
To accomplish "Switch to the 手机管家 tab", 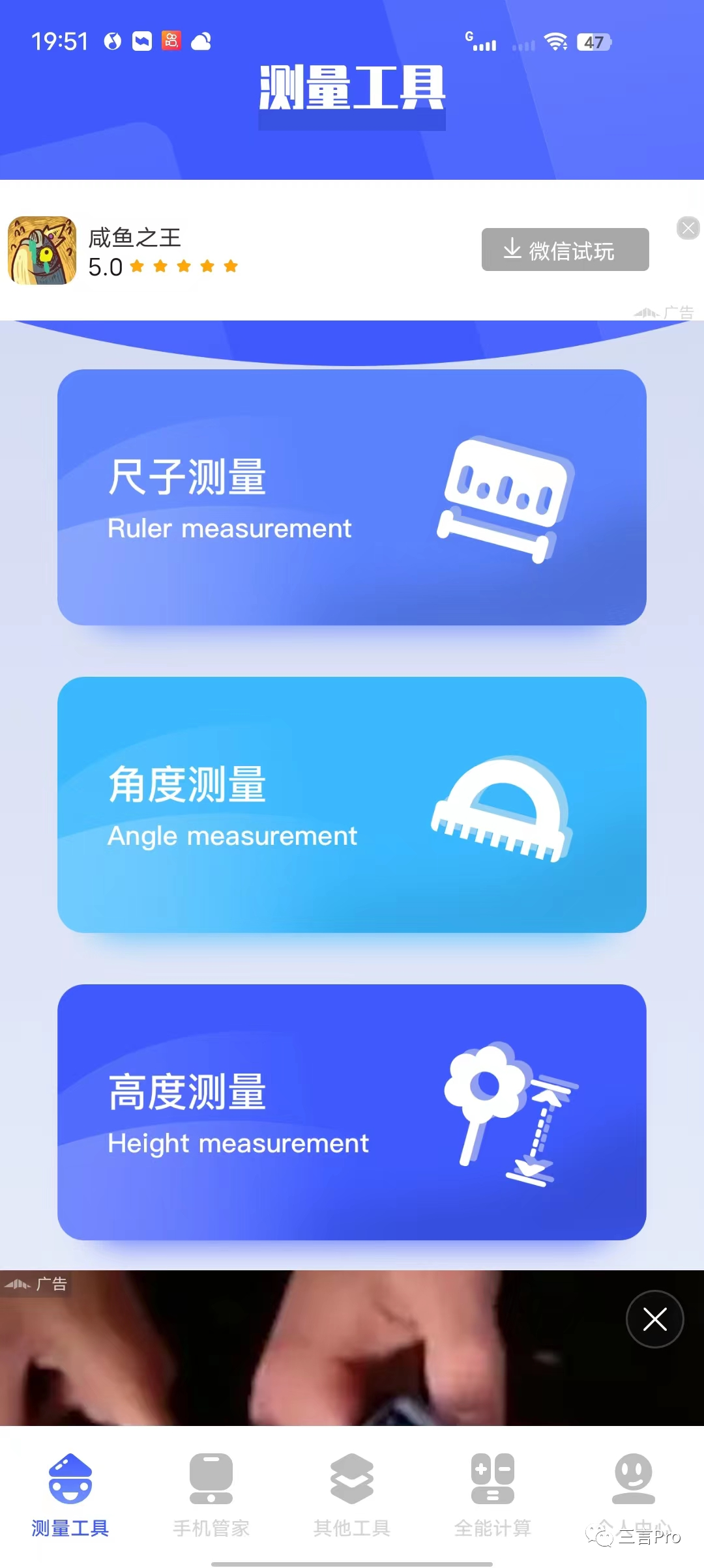I will 211,1493.
